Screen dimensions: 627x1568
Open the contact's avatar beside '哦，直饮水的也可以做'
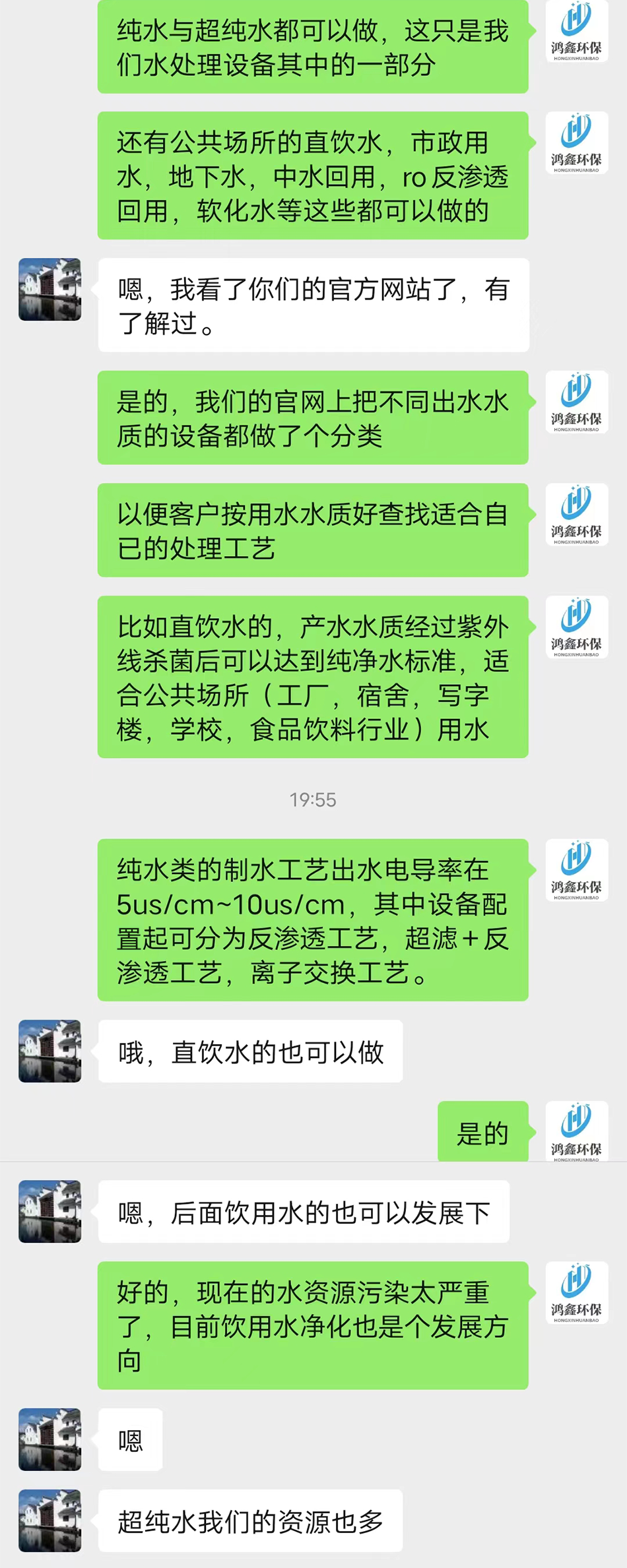49,1051
